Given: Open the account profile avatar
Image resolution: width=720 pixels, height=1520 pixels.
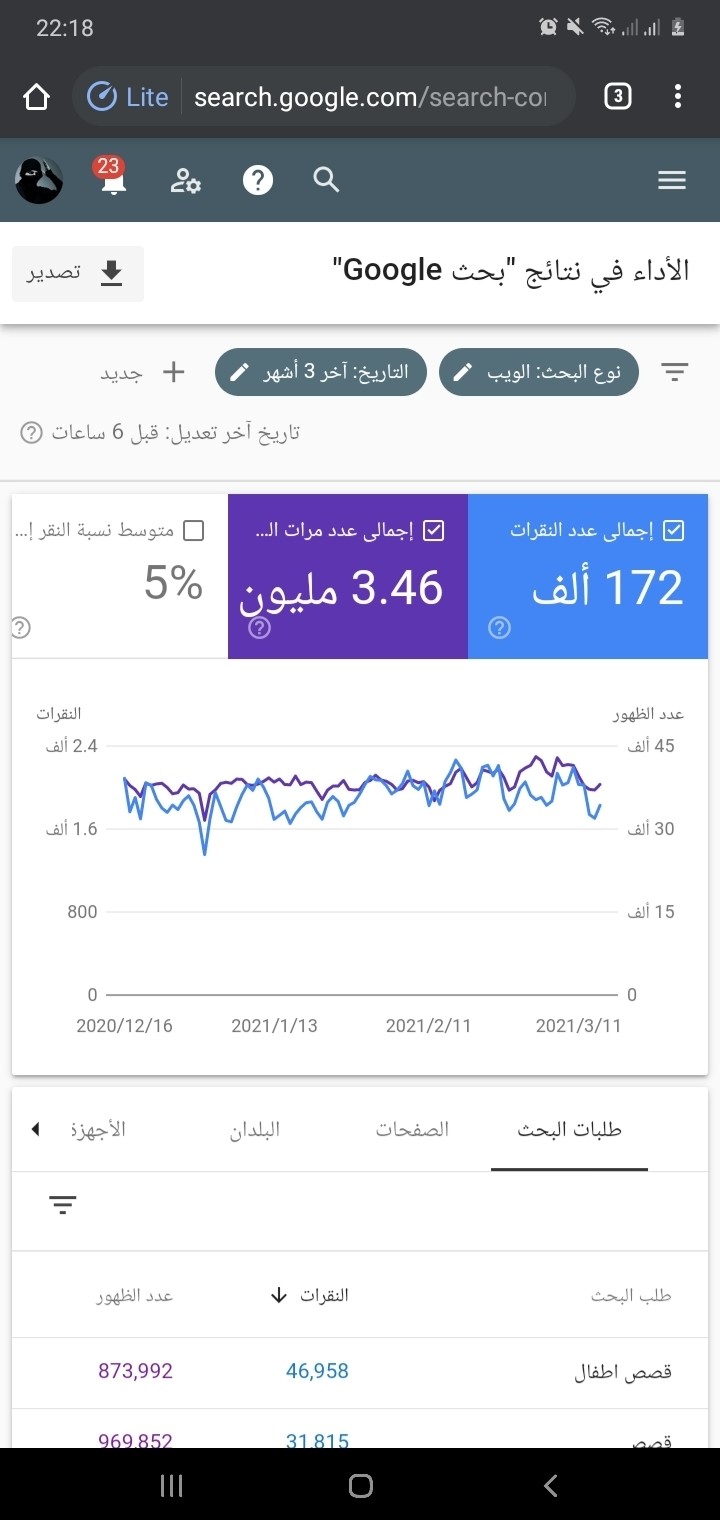Looking at the screenshot, I should pyautogui.click(x=39, y=180).
